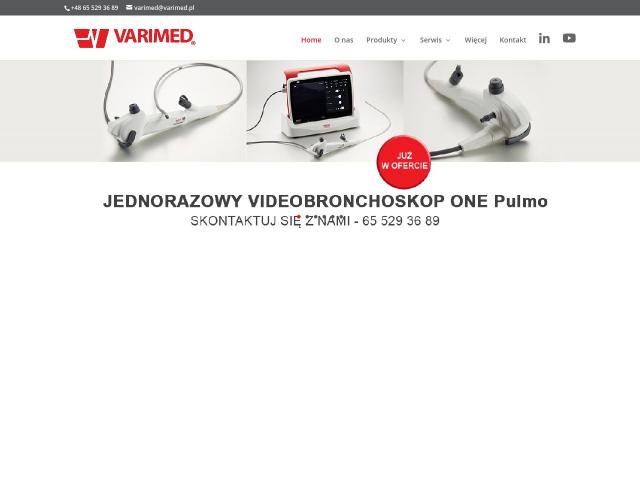
Task: Open the Kontakt page
Action: coord(512,40)
